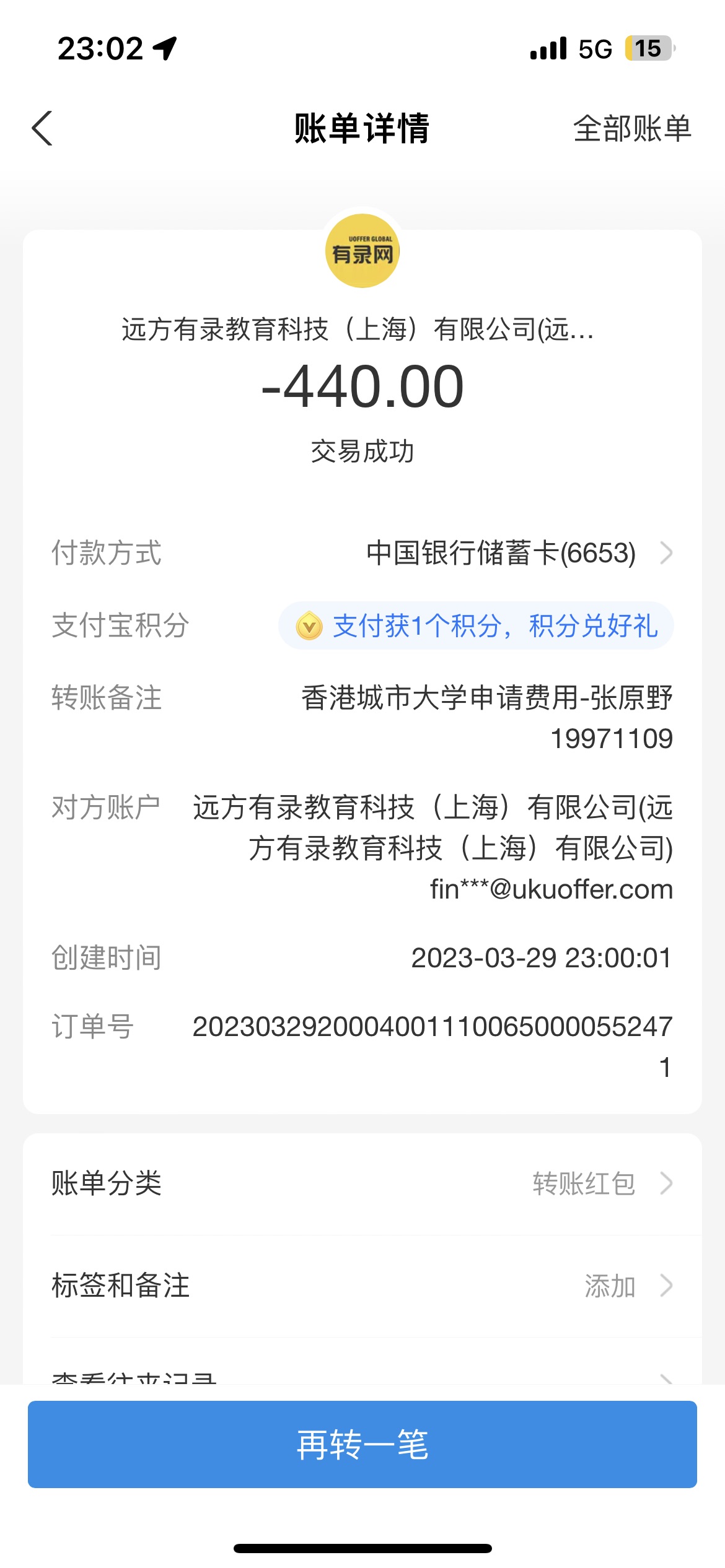The height and width of the screenshot is (1568, 725).
Task: Open payment method 中国银行储蓄卡(6653)
Action: pos(518,553)
